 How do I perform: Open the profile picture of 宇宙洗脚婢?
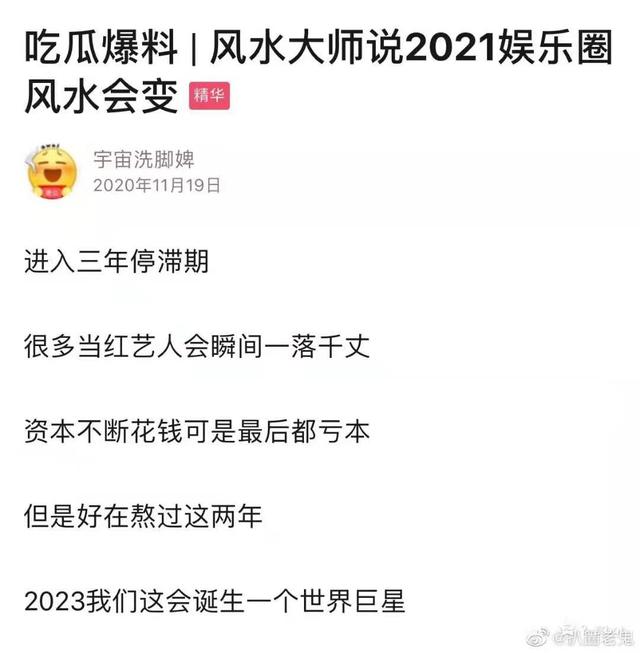click(51, 172)
